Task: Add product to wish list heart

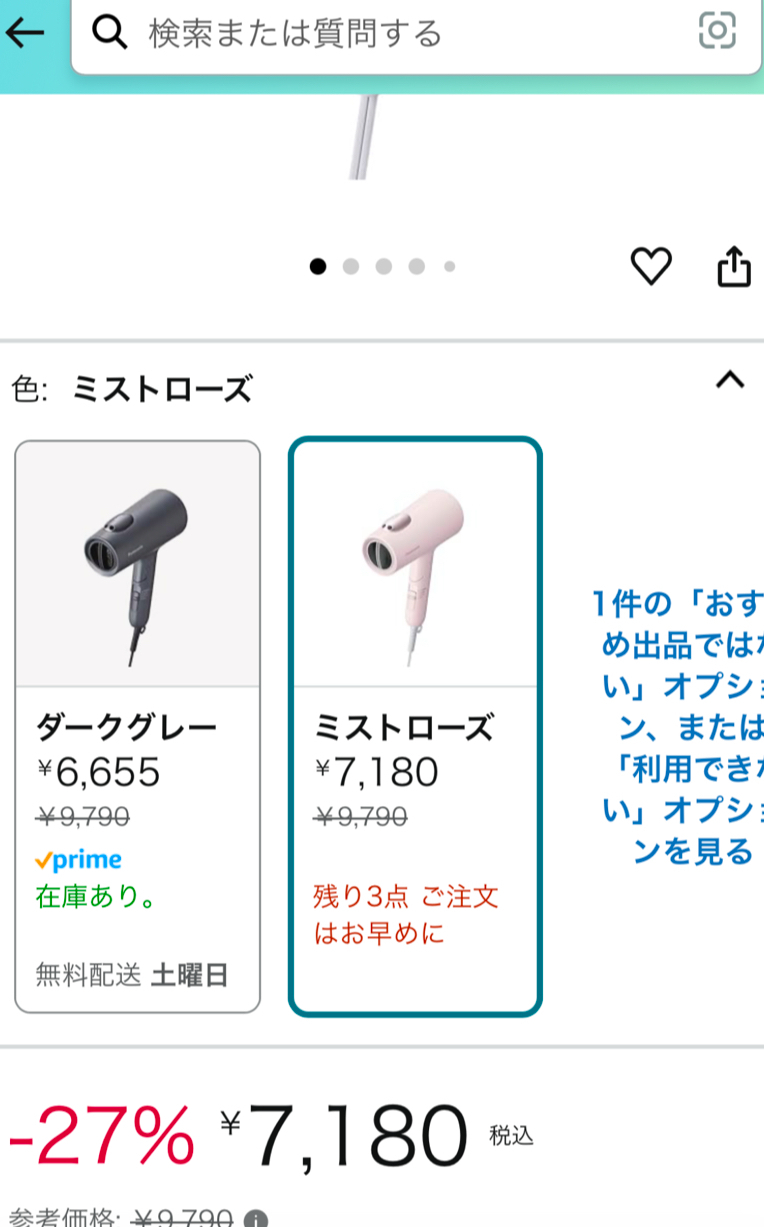Action: point(651,266)
